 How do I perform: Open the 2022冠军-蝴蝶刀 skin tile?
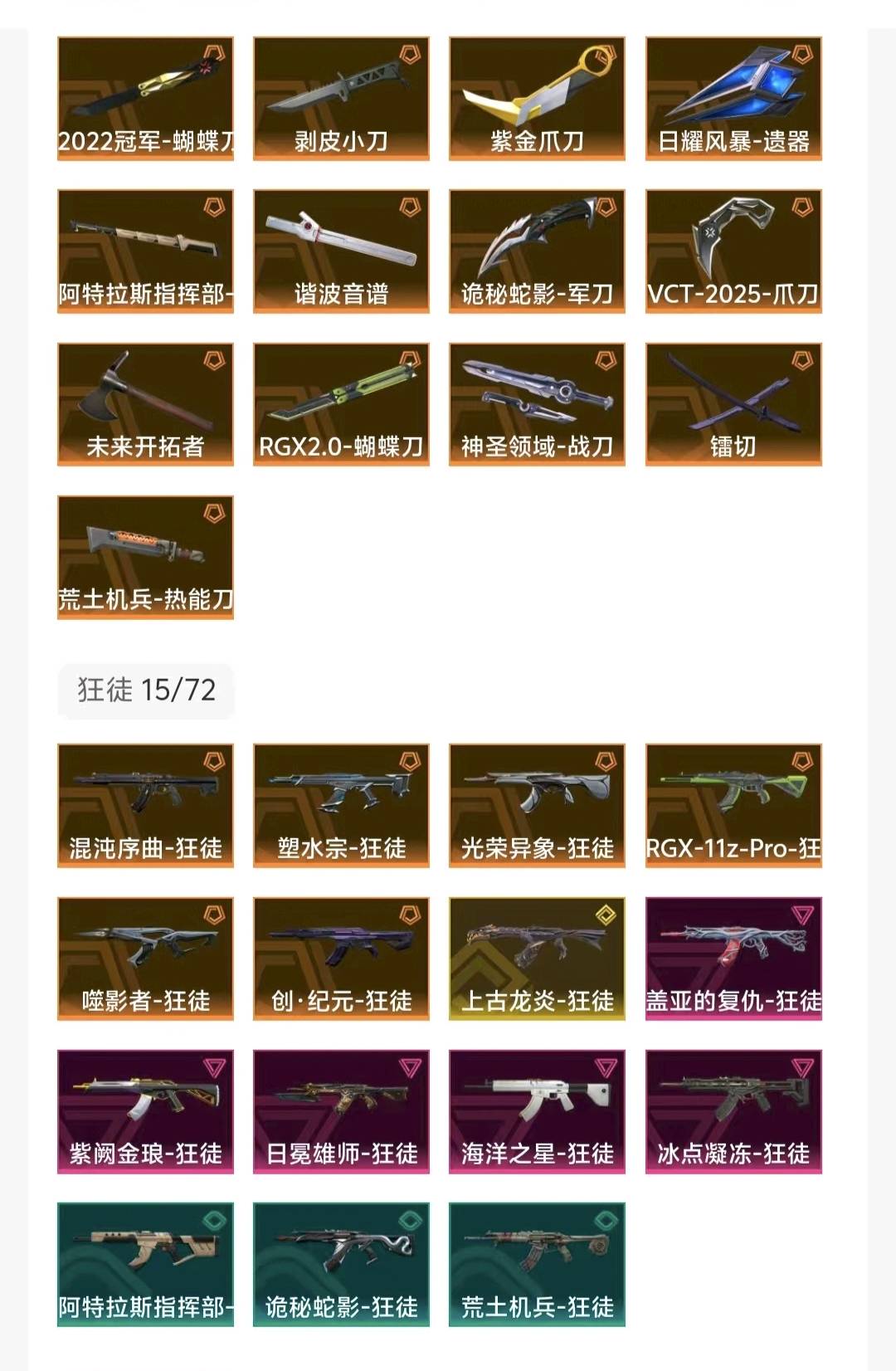(x=145, y=98)
